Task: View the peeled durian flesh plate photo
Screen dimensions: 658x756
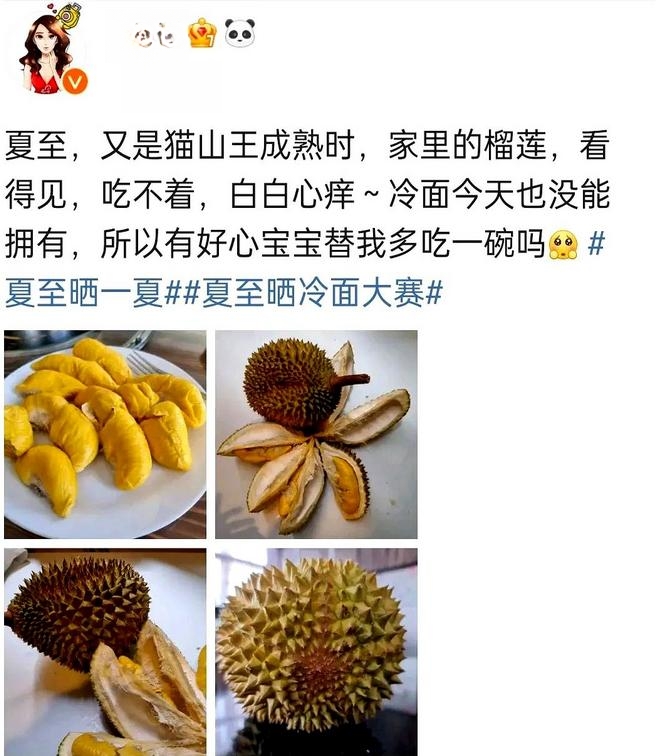Action: point(105,434)
